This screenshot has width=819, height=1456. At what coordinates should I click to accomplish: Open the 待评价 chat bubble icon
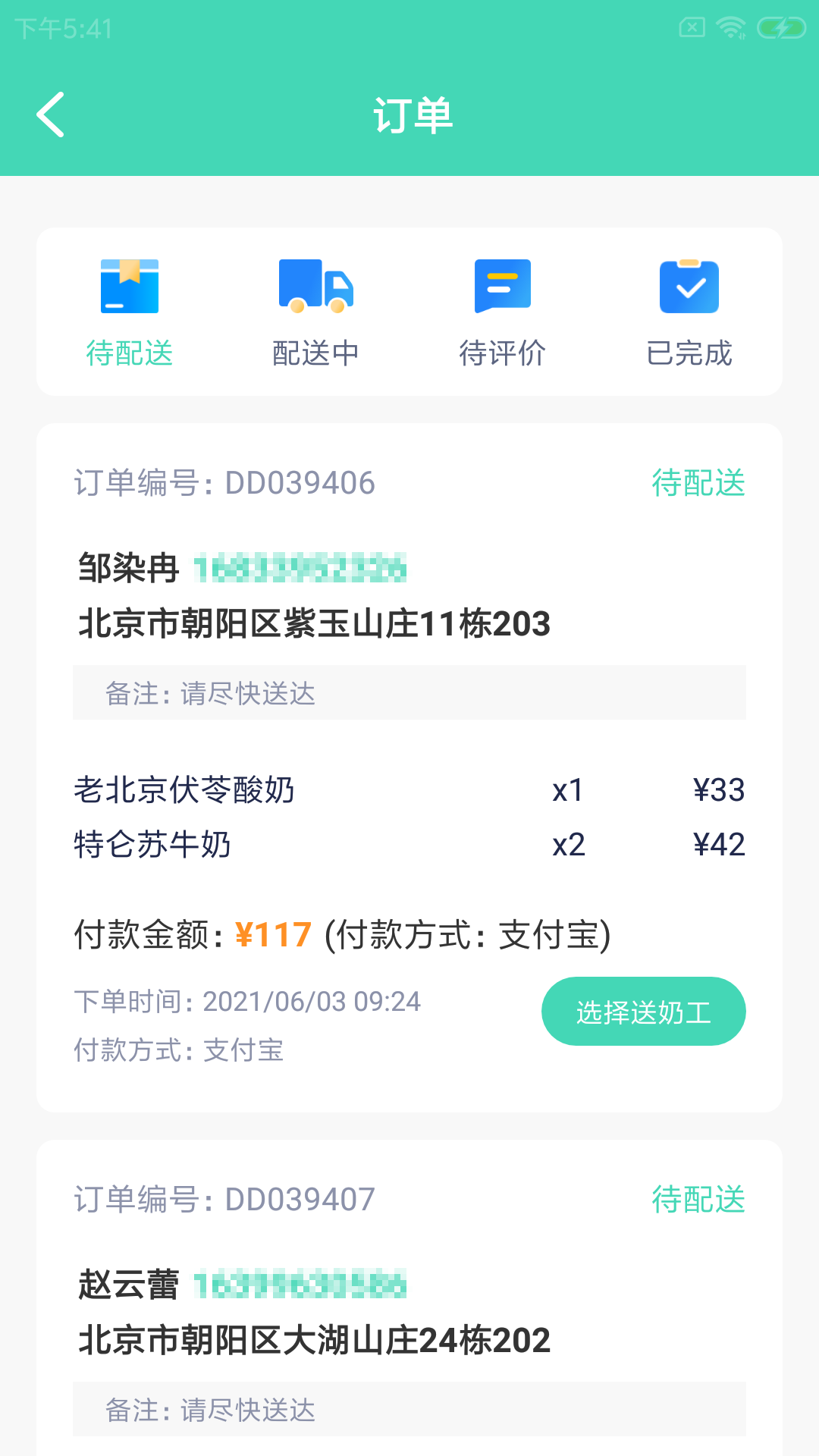(x=503, y=286)
